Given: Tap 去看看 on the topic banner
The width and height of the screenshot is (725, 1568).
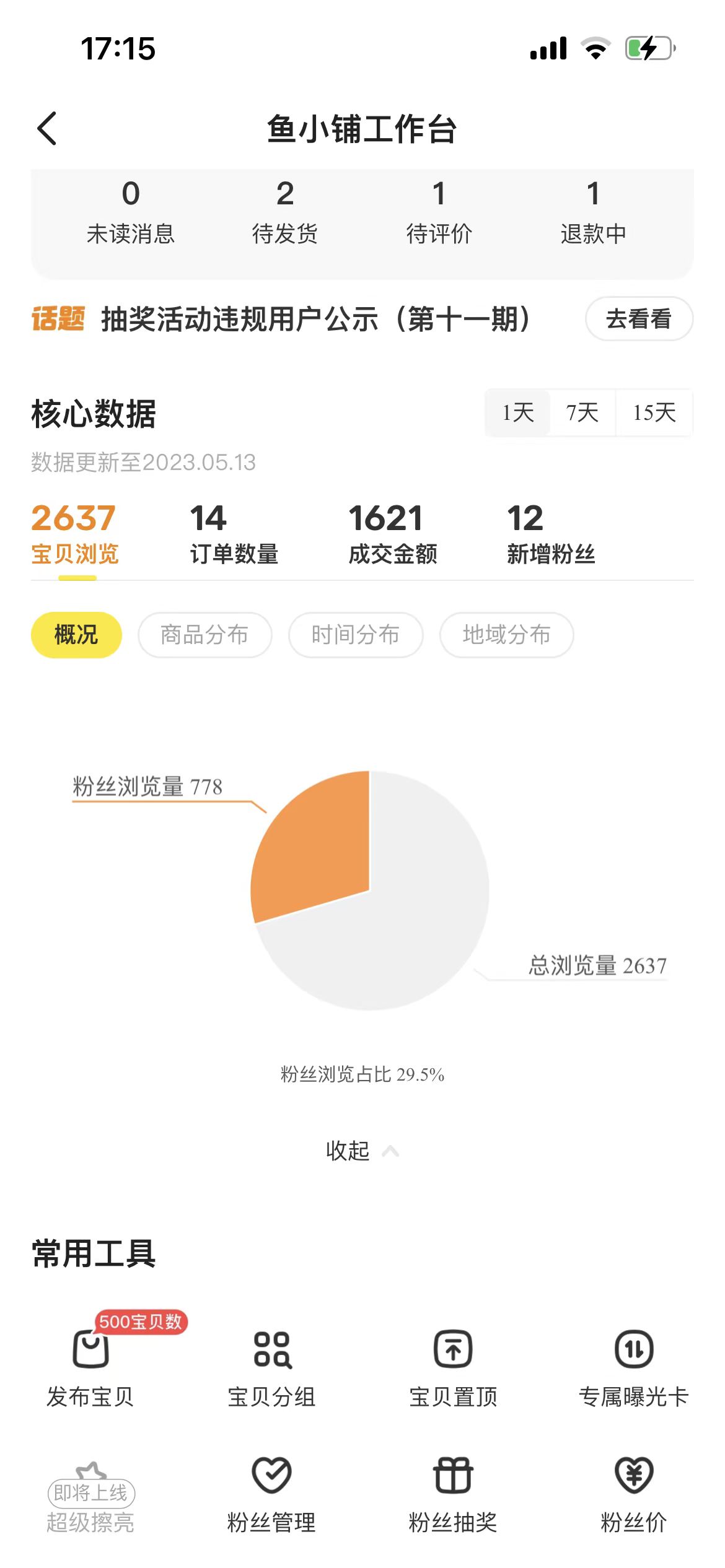Looking at the screenshot, I should (x=639, y=319).
